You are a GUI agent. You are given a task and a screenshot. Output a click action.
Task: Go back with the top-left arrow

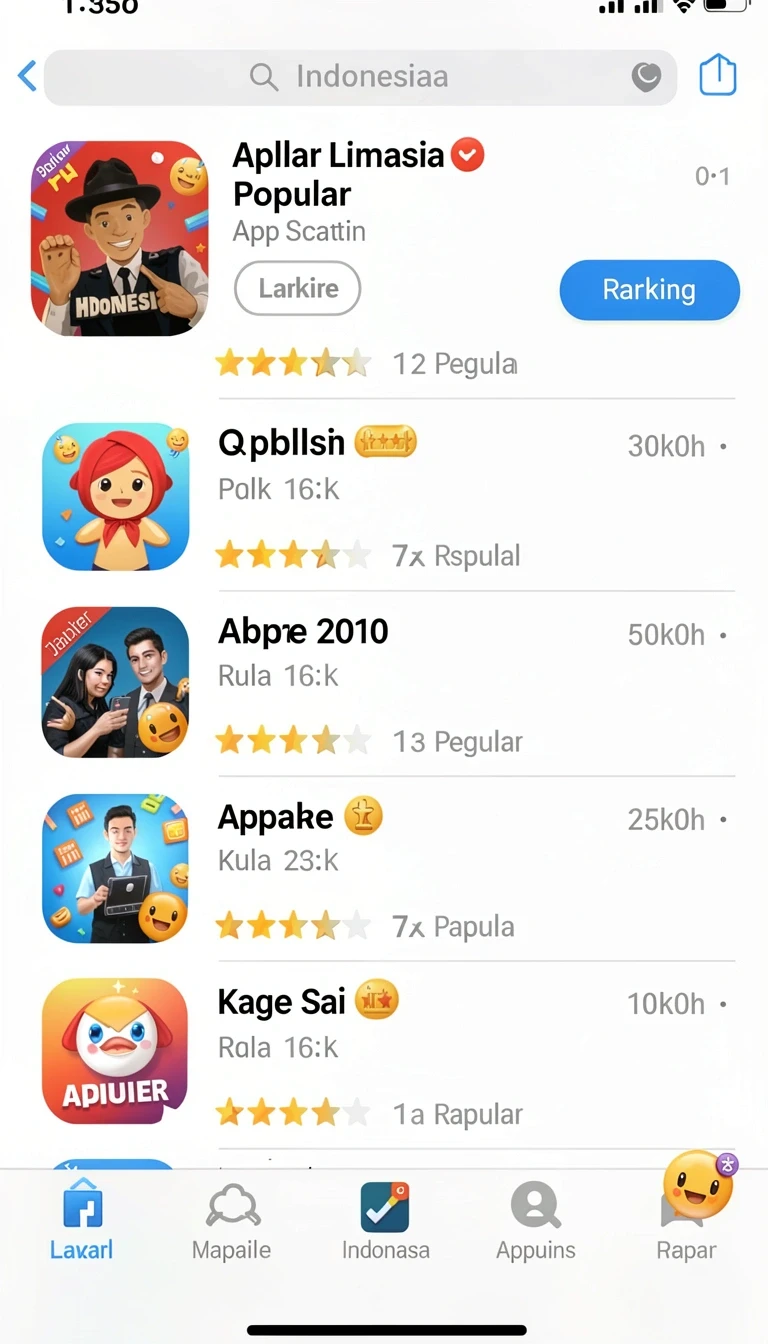tap(27, 76)
